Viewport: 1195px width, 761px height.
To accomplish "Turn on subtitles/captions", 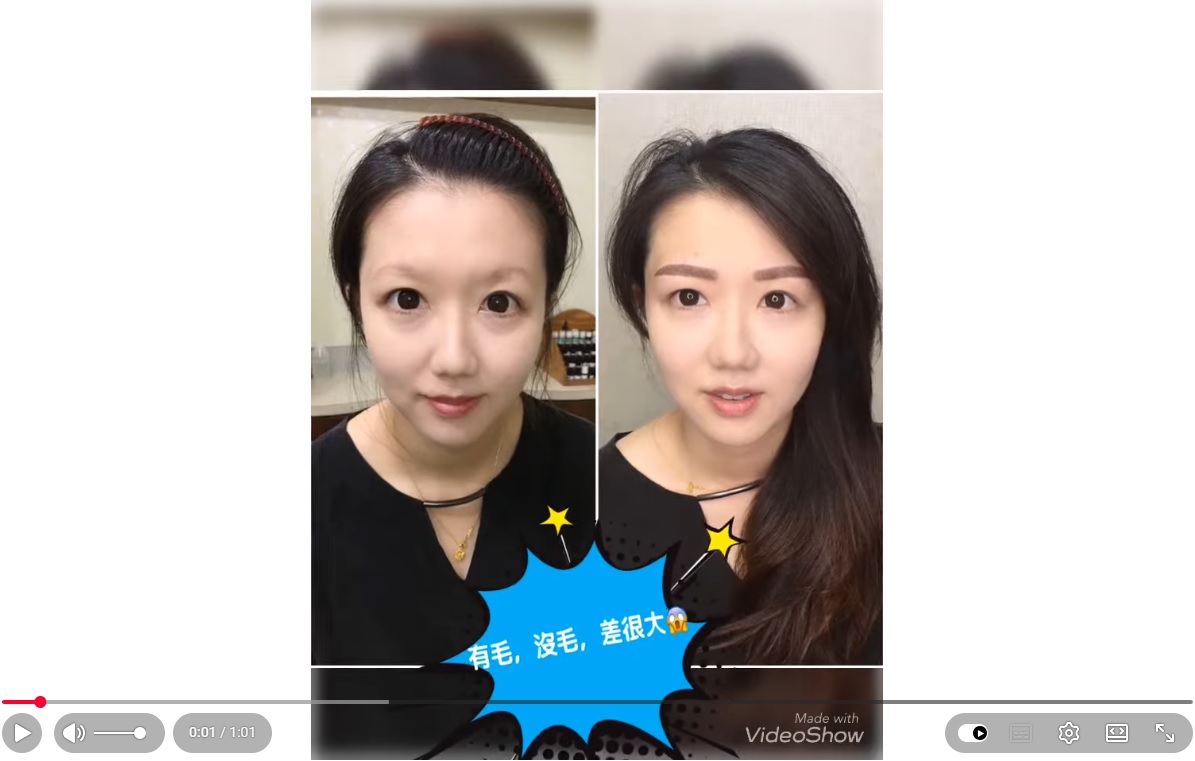I will (x=1021, y=733).
